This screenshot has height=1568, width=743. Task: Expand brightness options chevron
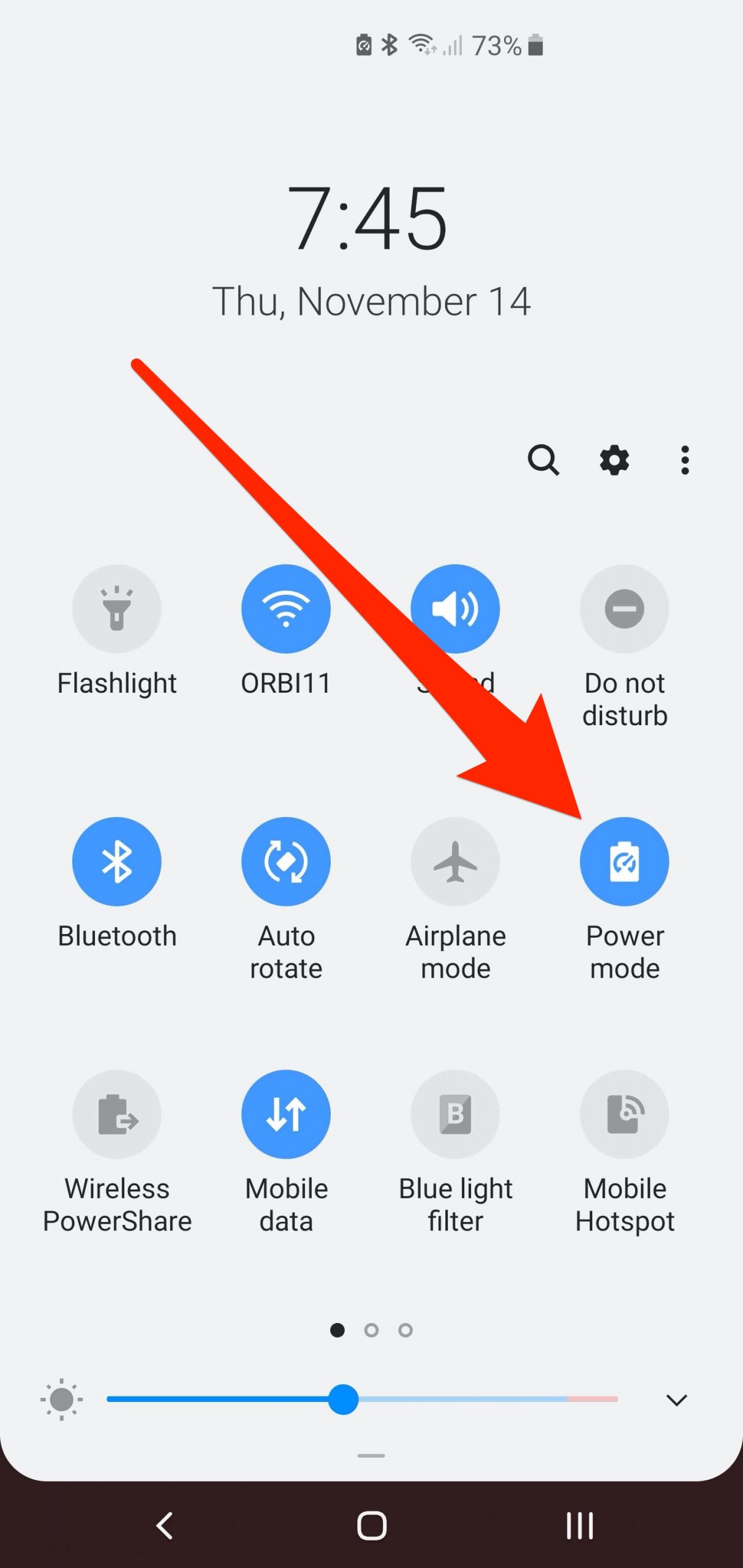click(x=676, y=1400)
